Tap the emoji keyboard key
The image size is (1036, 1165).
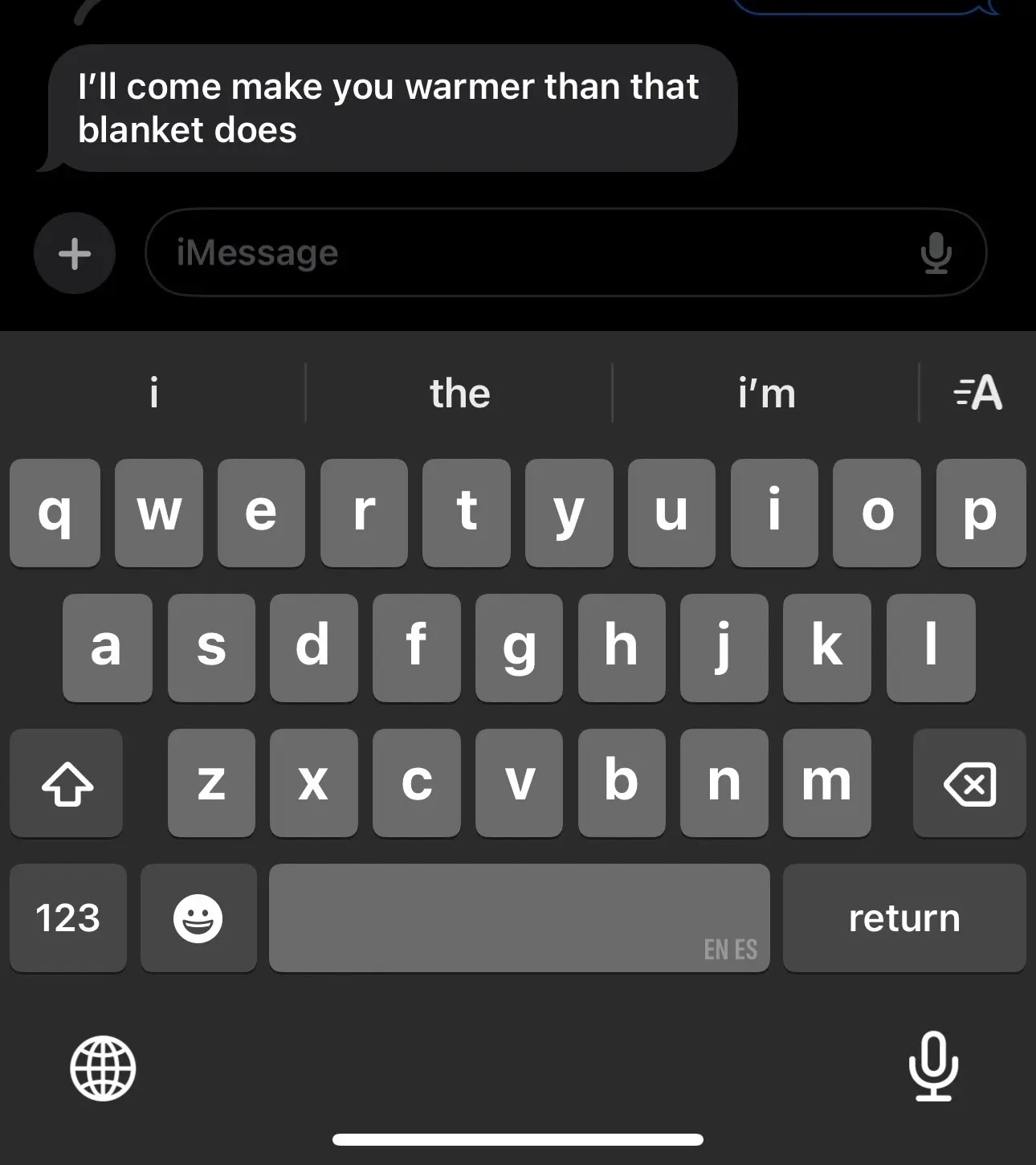click(198, 918)
